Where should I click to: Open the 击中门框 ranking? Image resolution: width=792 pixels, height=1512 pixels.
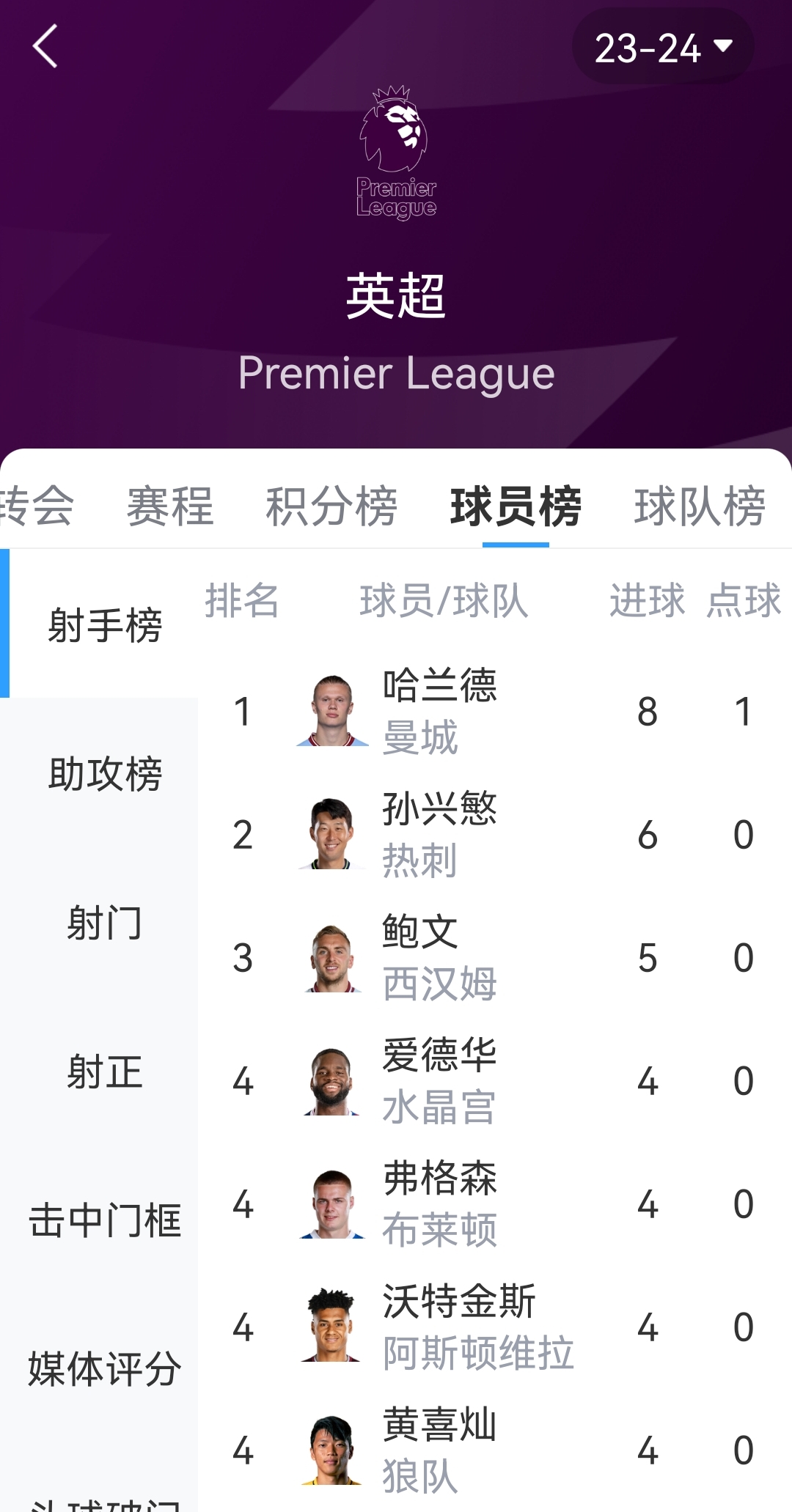(x=104, y=1220)
